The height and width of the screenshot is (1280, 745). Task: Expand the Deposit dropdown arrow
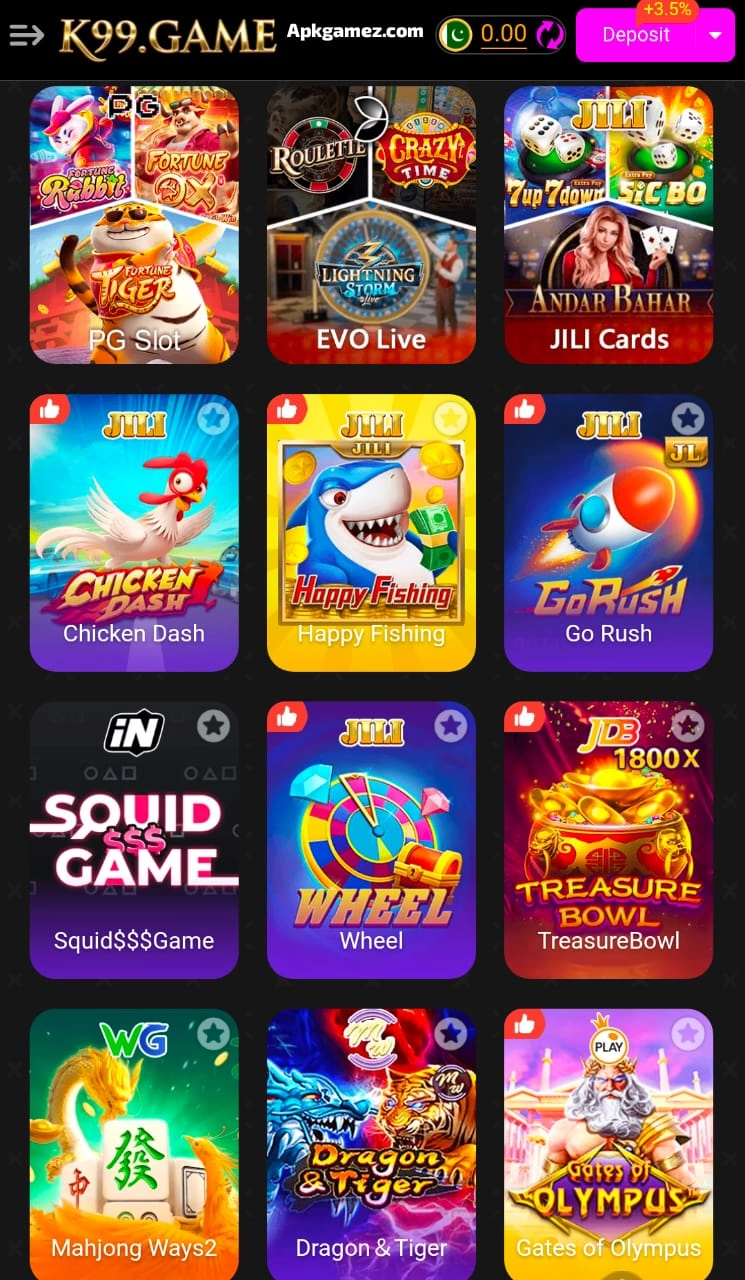tap(715, 35)
